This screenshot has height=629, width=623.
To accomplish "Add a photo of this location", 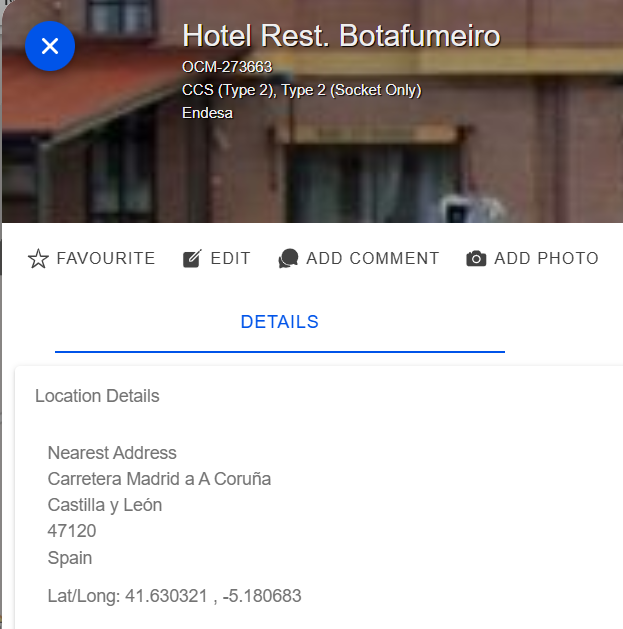I will [532, 258].
